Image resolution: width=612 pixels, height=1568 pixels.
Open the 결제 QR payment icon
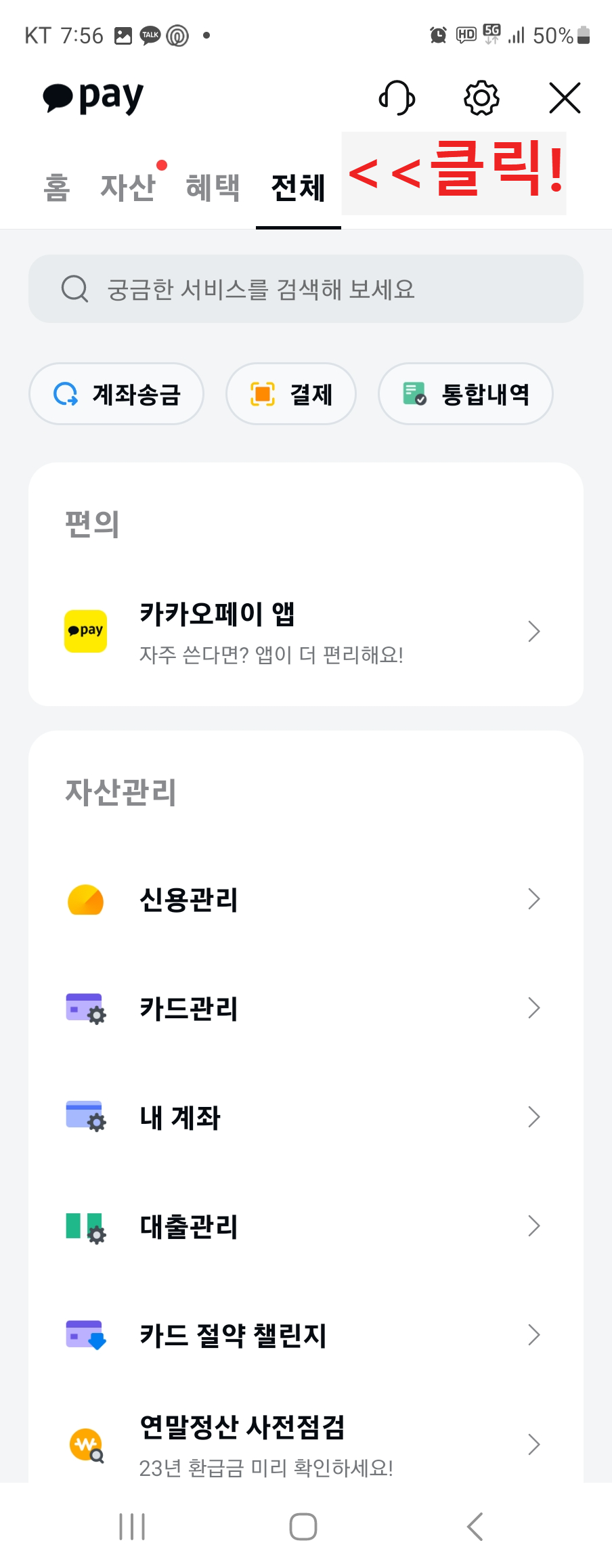point(263,393)
